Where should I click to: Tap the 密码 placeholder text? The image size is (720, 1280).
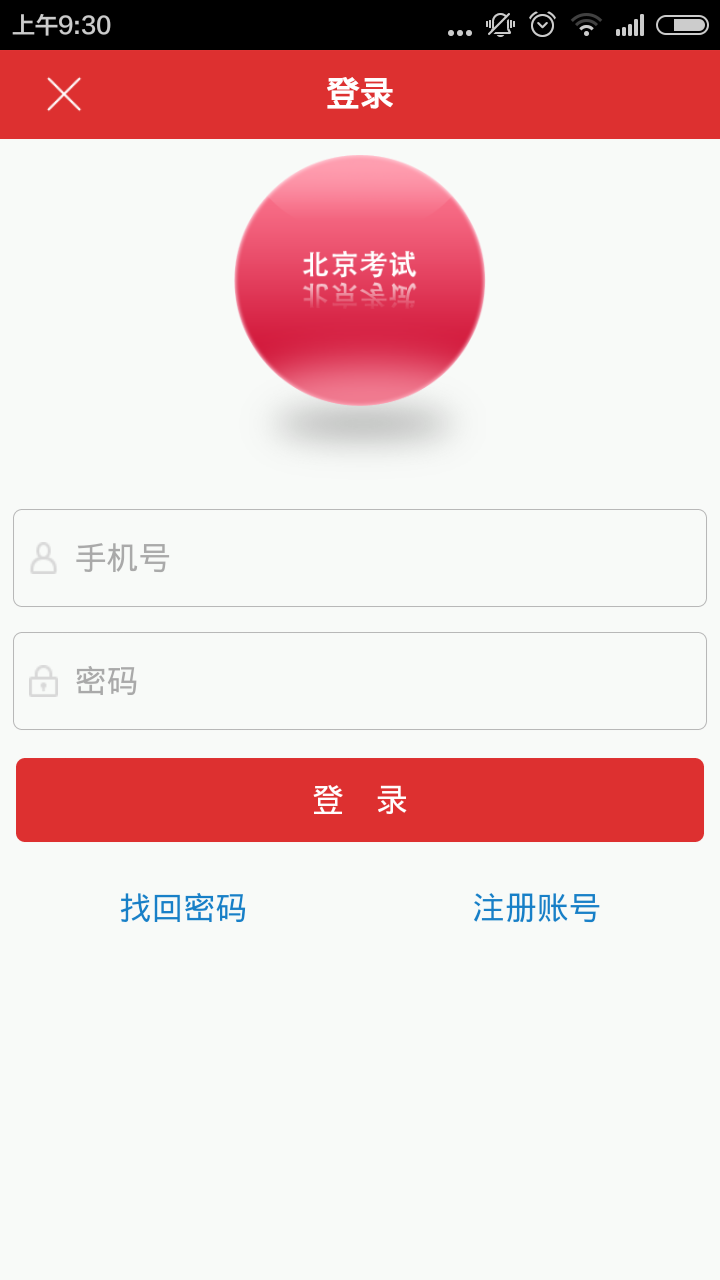[x=106, y=681]
